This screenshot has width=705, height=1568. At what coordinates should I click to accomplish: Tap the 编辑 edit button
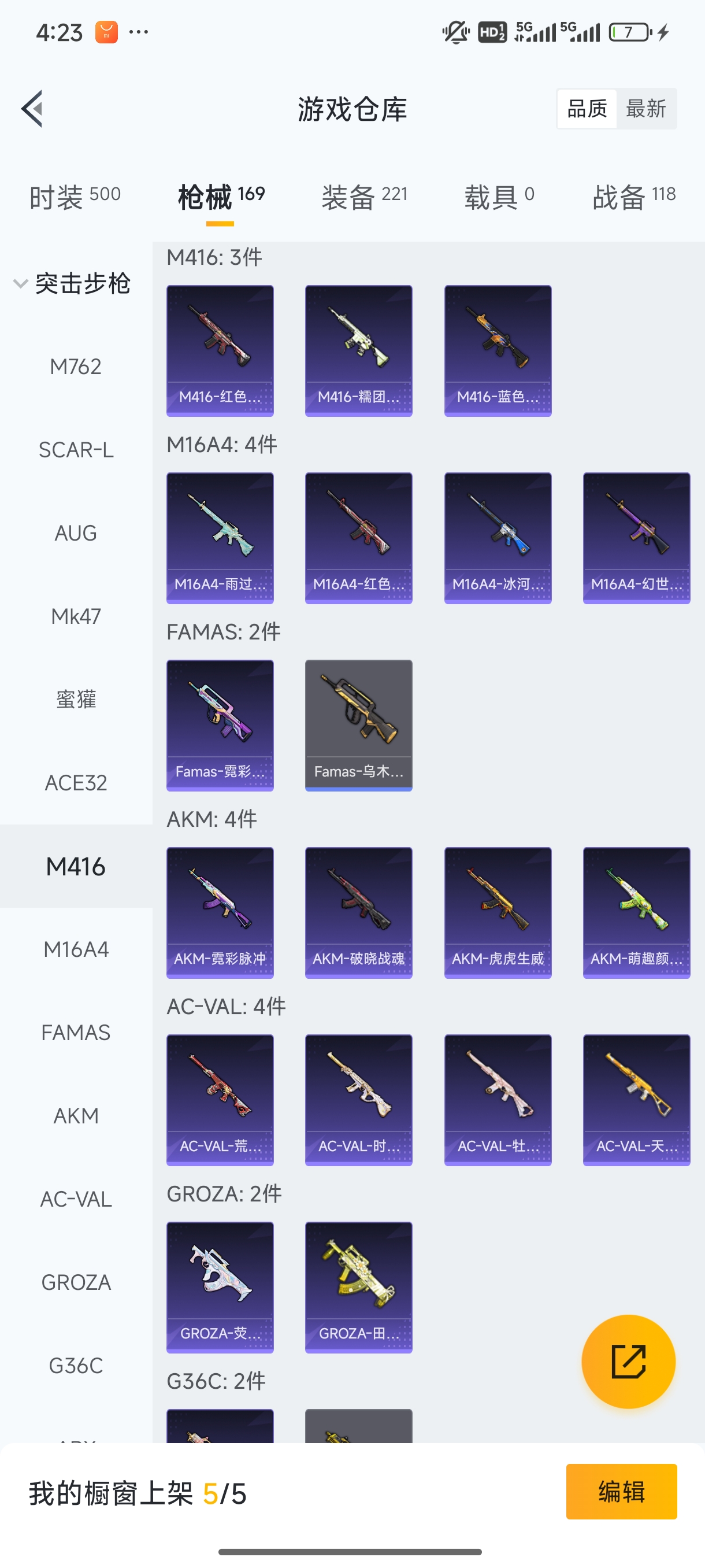pos(621,1491)
